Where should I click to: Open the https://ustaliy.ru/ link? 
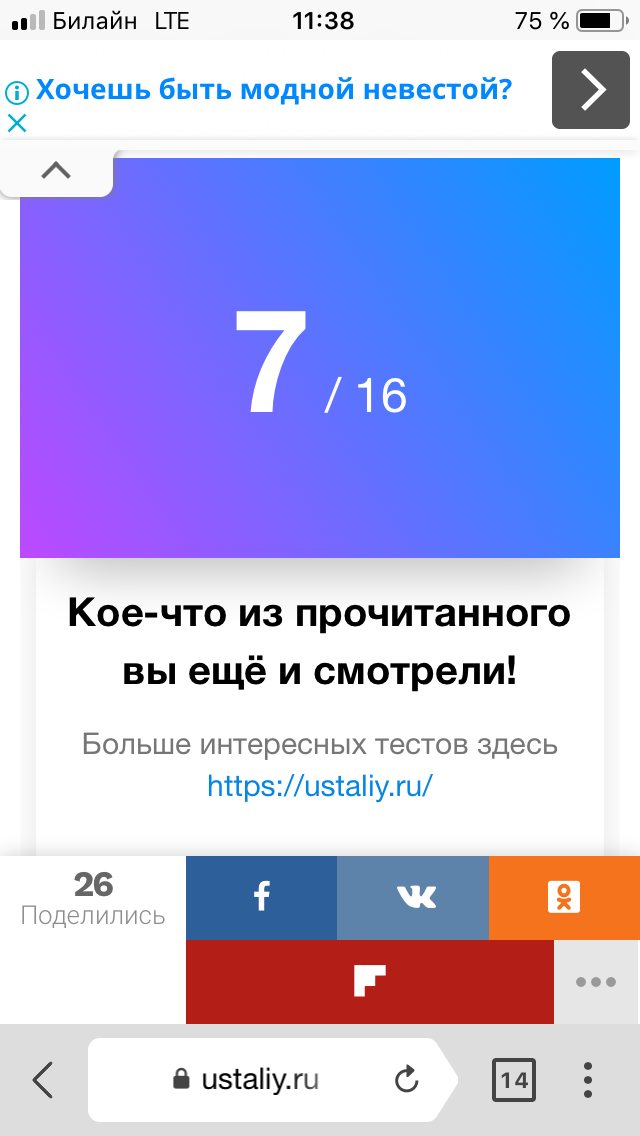pyautogui.click(x=319, y=785)
